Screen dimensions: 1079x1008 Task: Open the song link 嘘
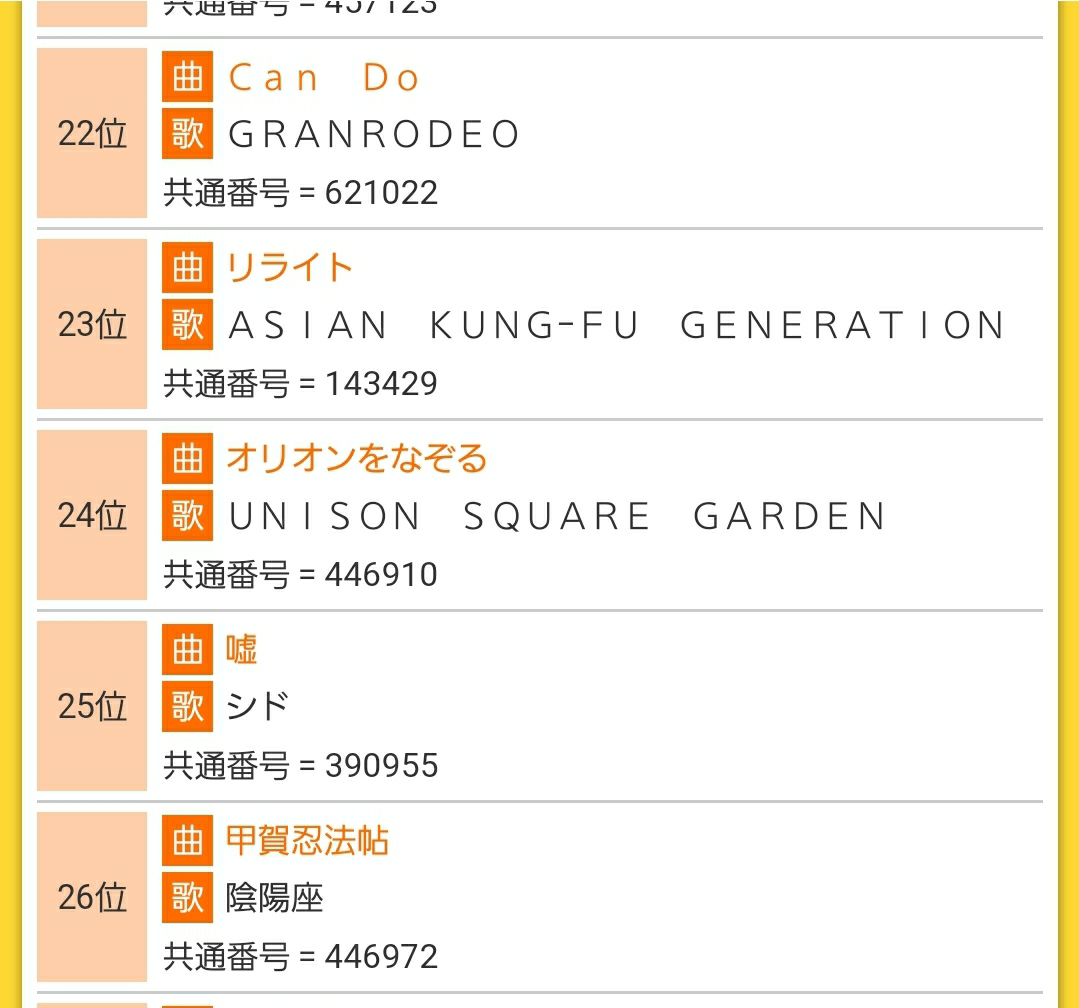point(242,650)
